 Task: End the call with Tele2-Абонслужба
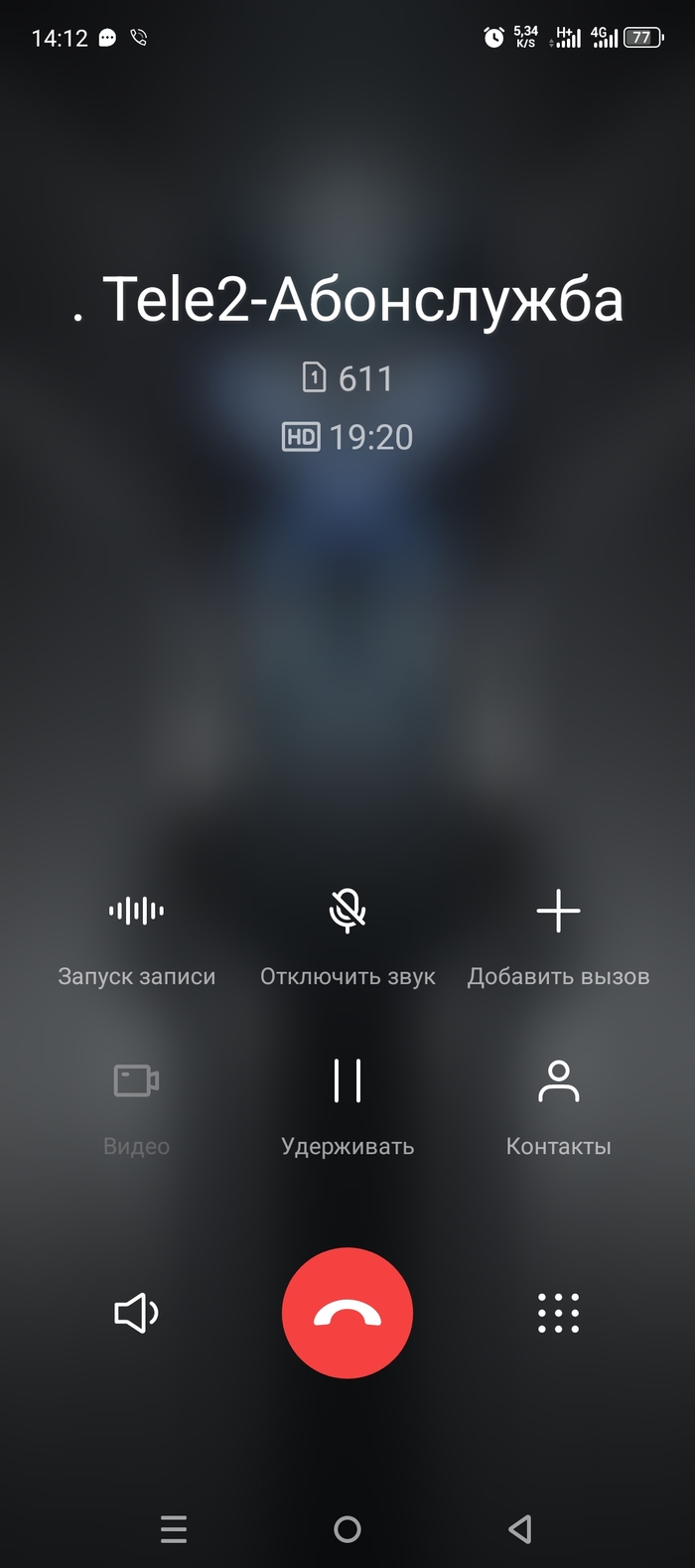click(347, 1313)
